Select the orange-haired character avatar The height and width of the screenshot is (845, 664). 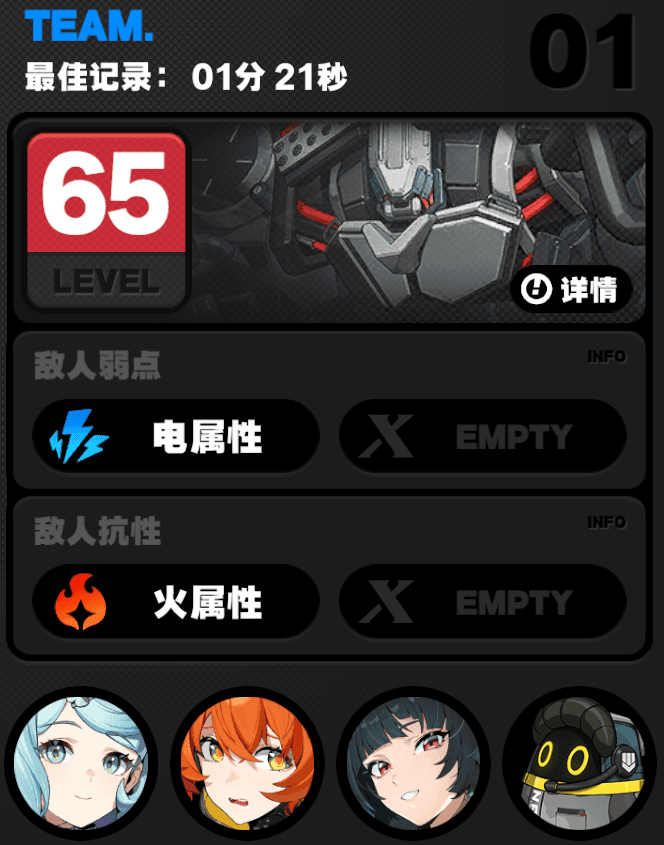pyautogui.click(x=248, y=763)
